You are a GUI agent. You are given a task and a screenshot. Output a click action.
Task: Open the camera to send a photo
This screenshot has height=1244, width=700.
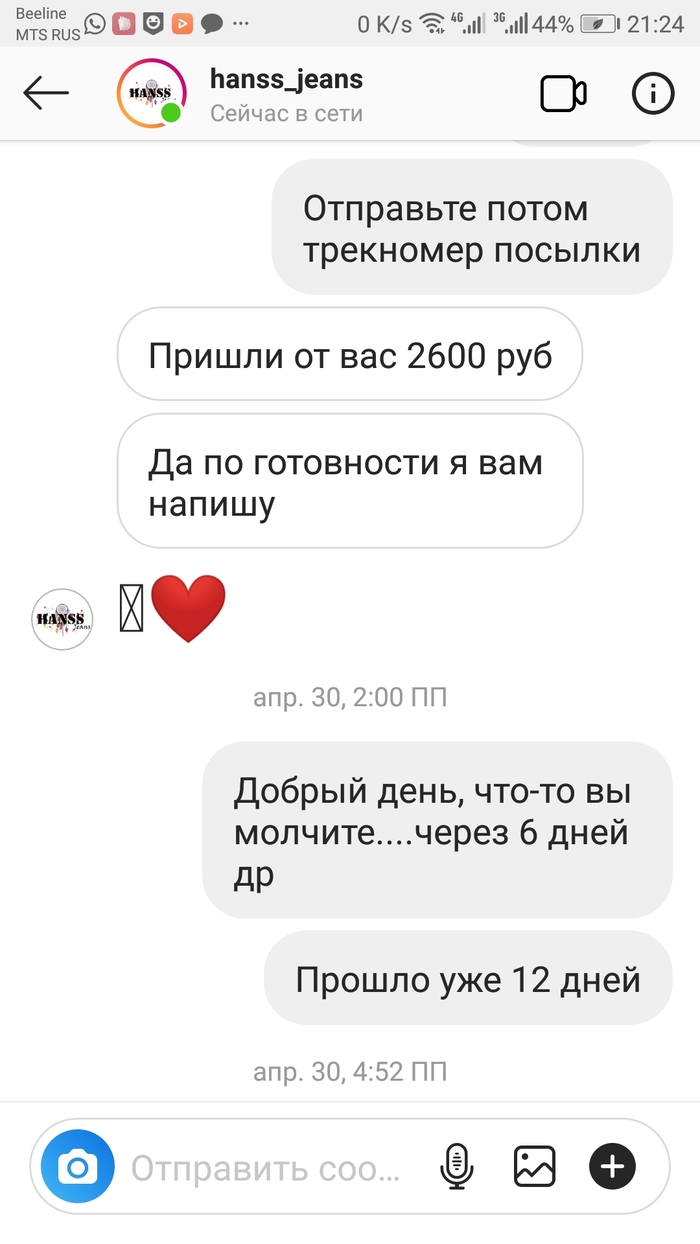(x=77, y=1166)
